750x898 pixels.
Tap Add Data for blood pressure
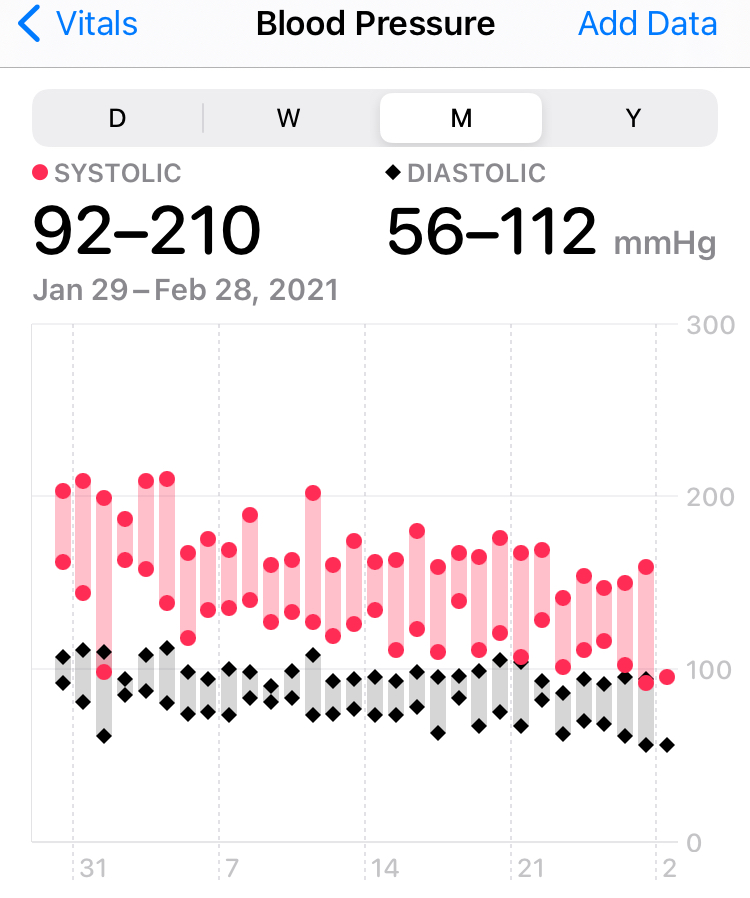click(647, 24)
